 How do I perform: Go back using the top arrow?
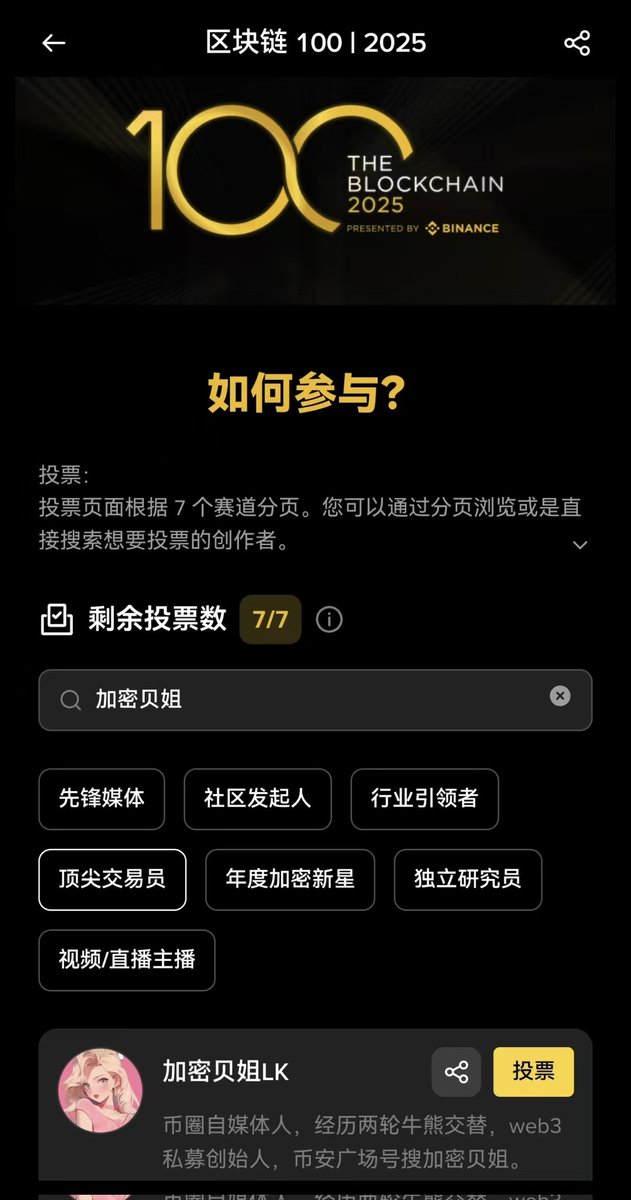coord(53,43)
